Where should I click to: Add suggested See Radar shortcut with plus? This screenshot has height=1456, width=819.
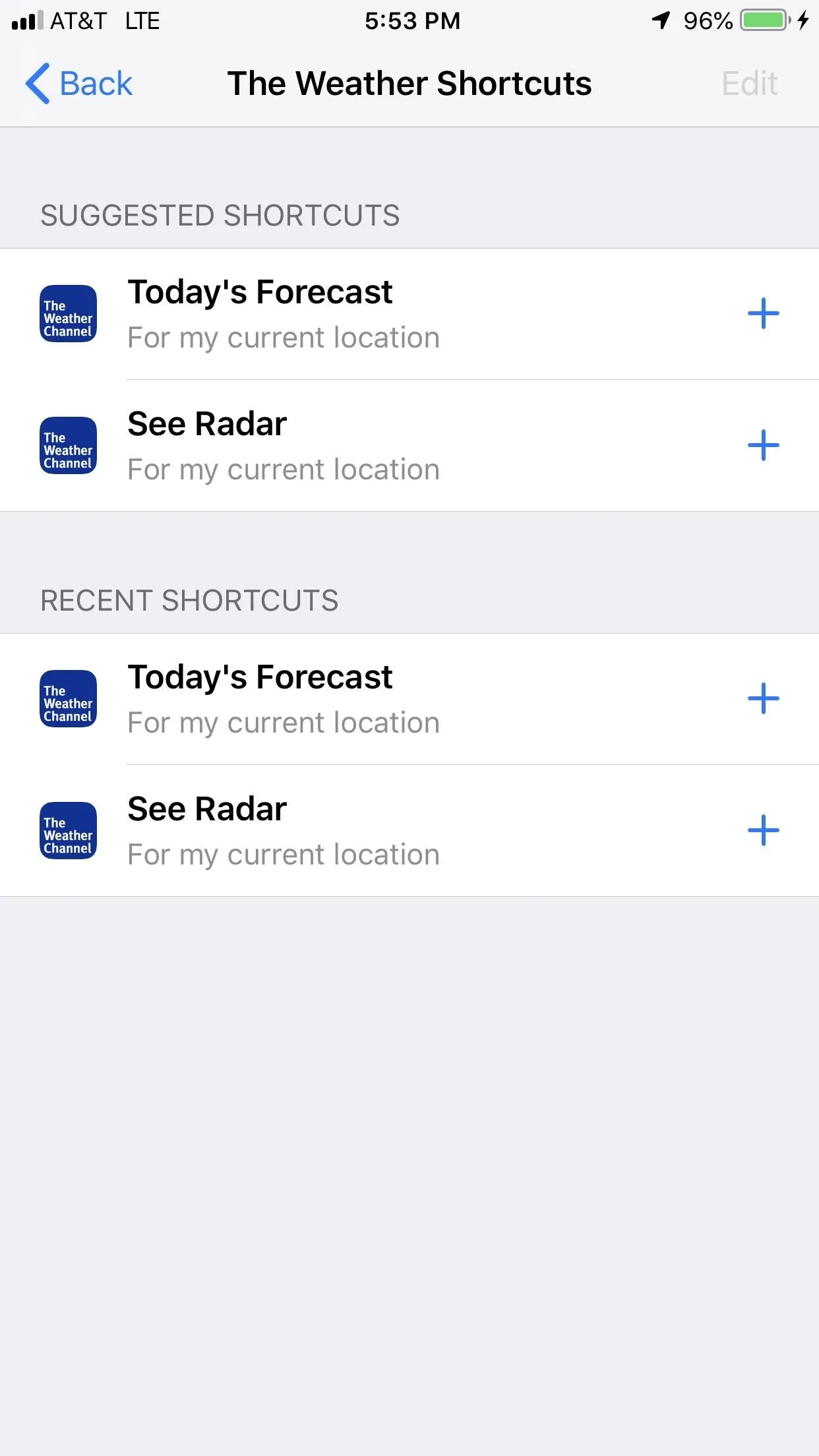coord(763,445)
